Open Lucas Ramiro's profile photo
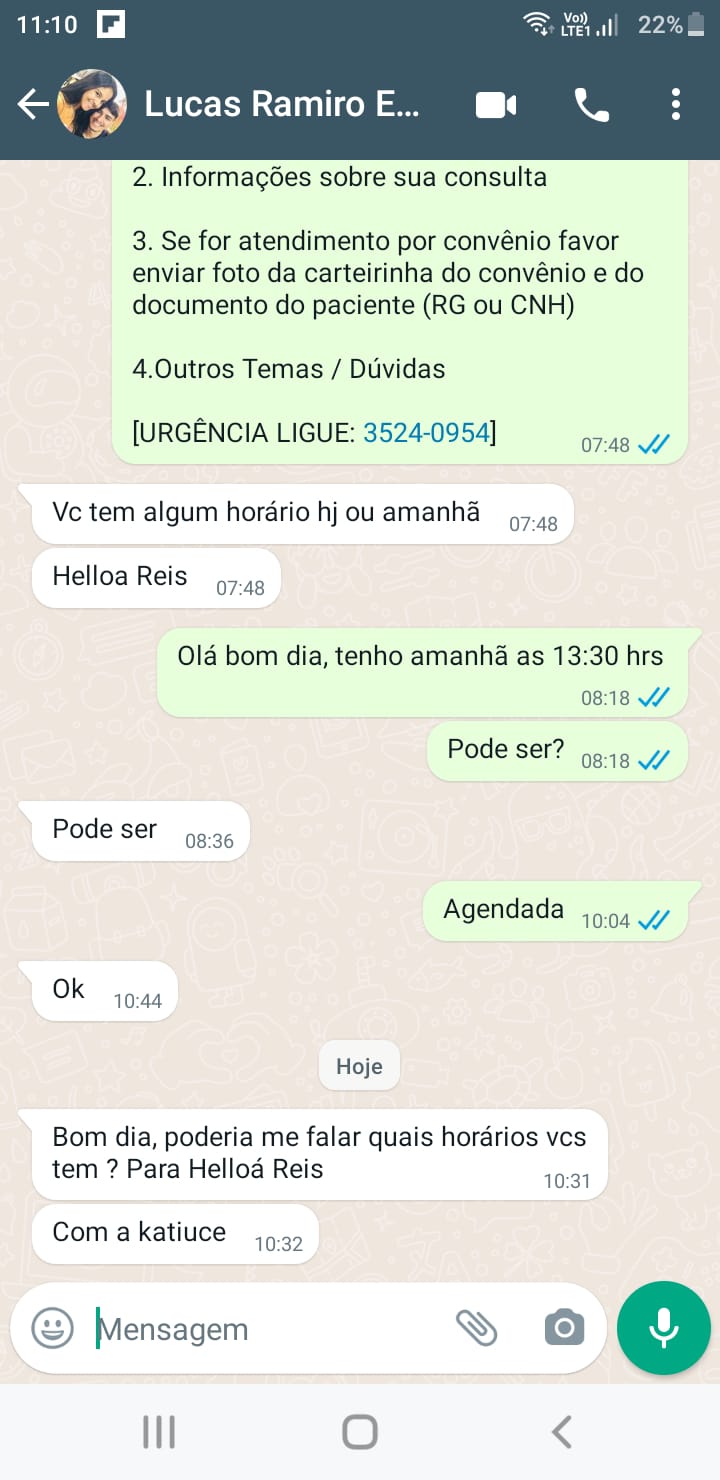 click(92, 104)
